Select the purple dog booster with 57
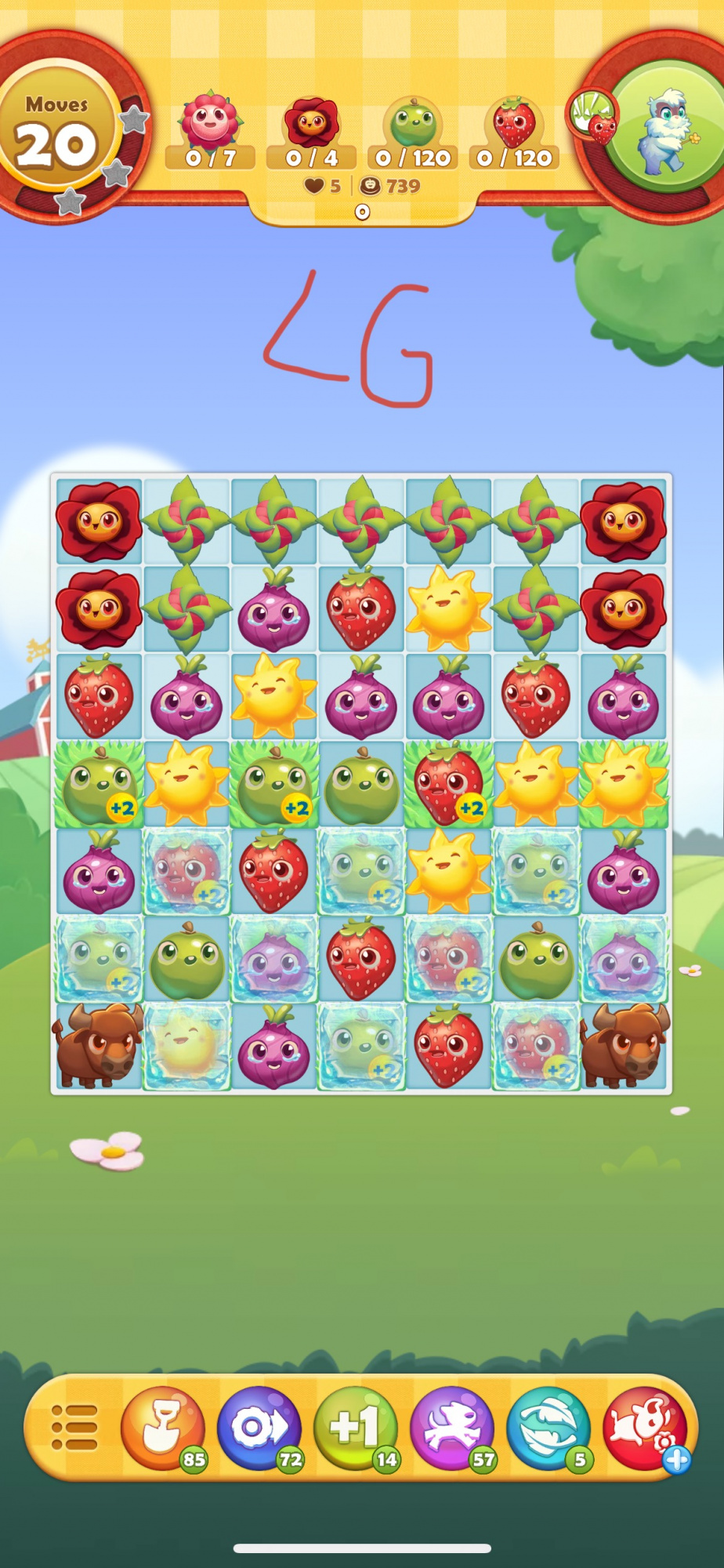Image resolution: width=724 pixels, height=1568 pixels. pyautogui.click(x=452, y=1428)
